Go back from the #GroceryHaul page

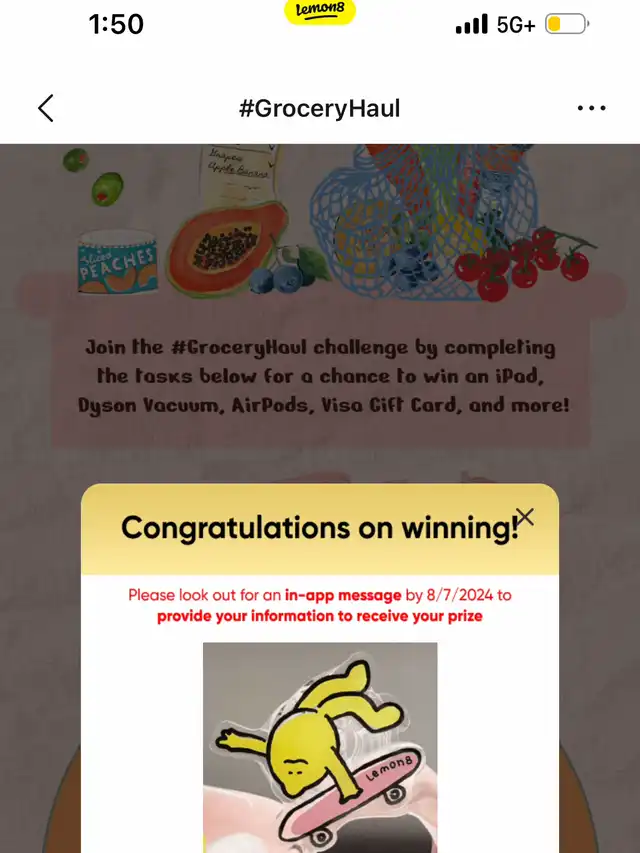click(45, 108)
